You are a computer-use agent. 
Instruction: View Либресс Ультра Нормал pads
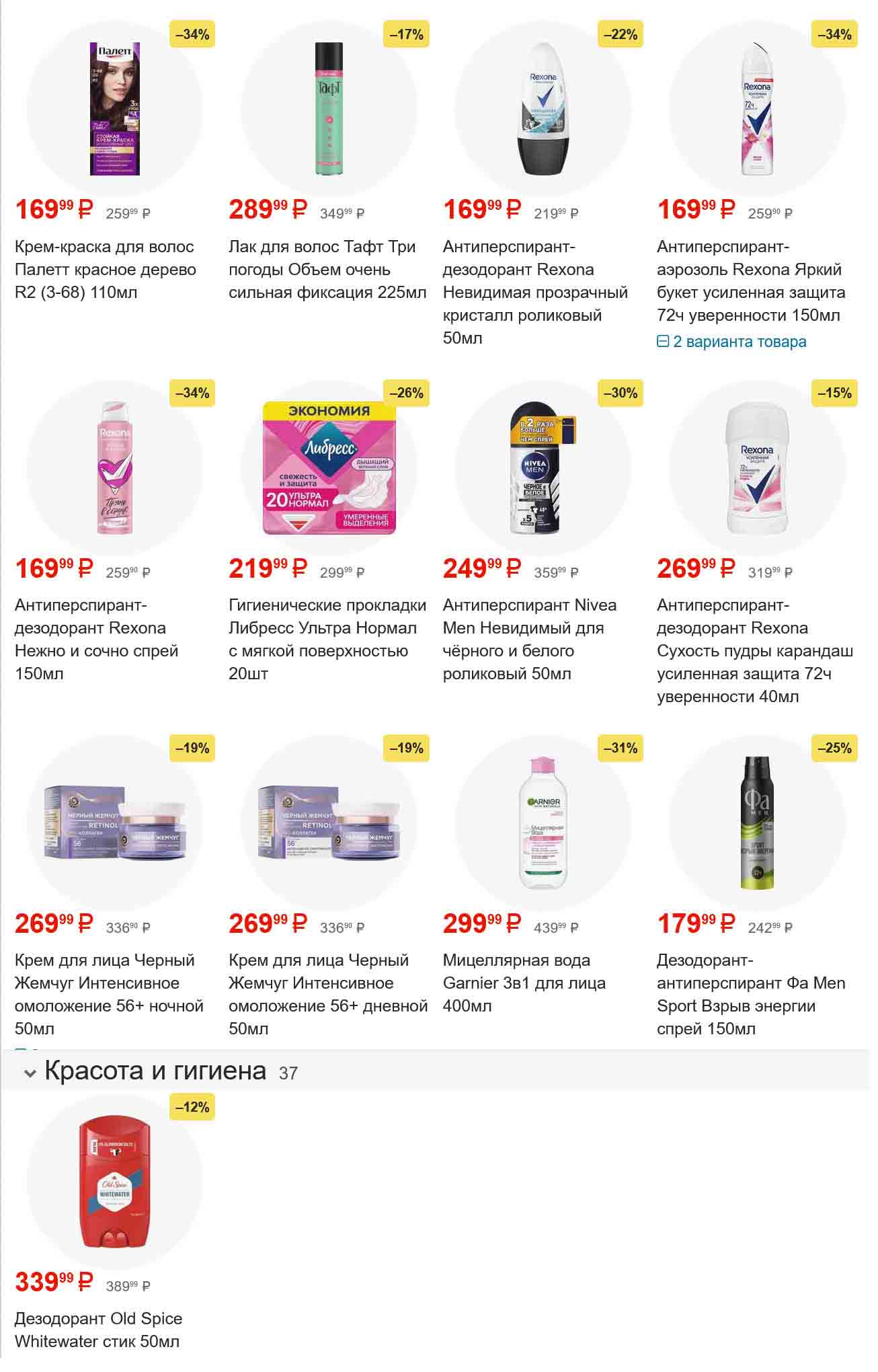click(329, 468)
